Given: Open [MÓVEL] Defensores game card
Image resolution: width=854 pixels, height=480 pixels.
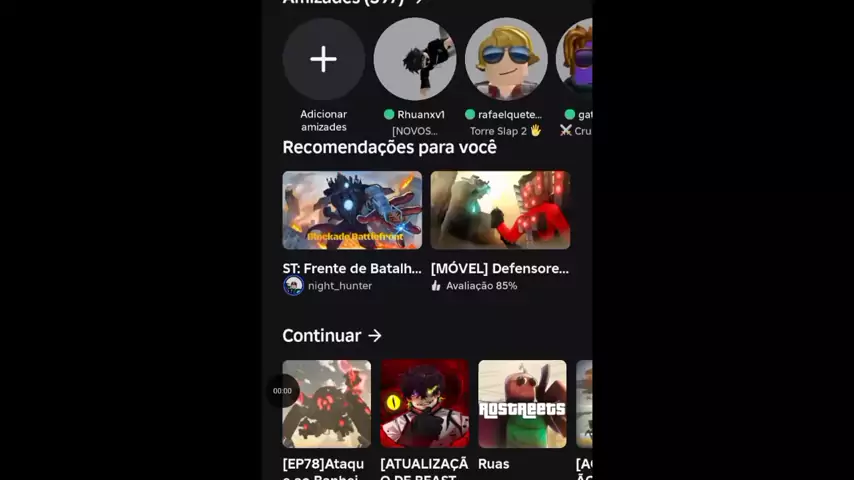Looking at the screenshot, I should (x=500, y=211).
